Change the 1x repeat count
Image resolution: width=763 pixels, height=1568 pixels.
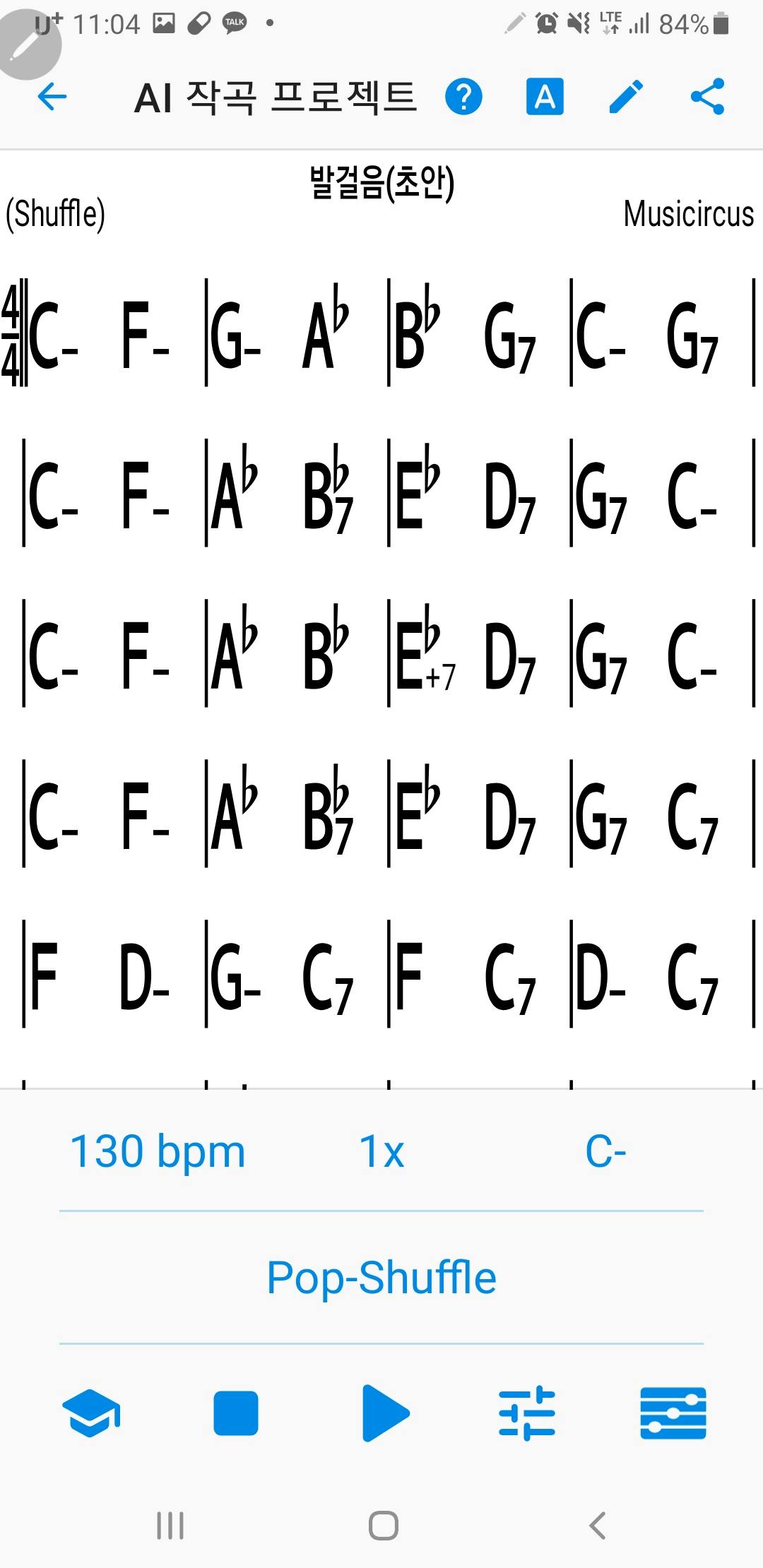[381, 1152]
